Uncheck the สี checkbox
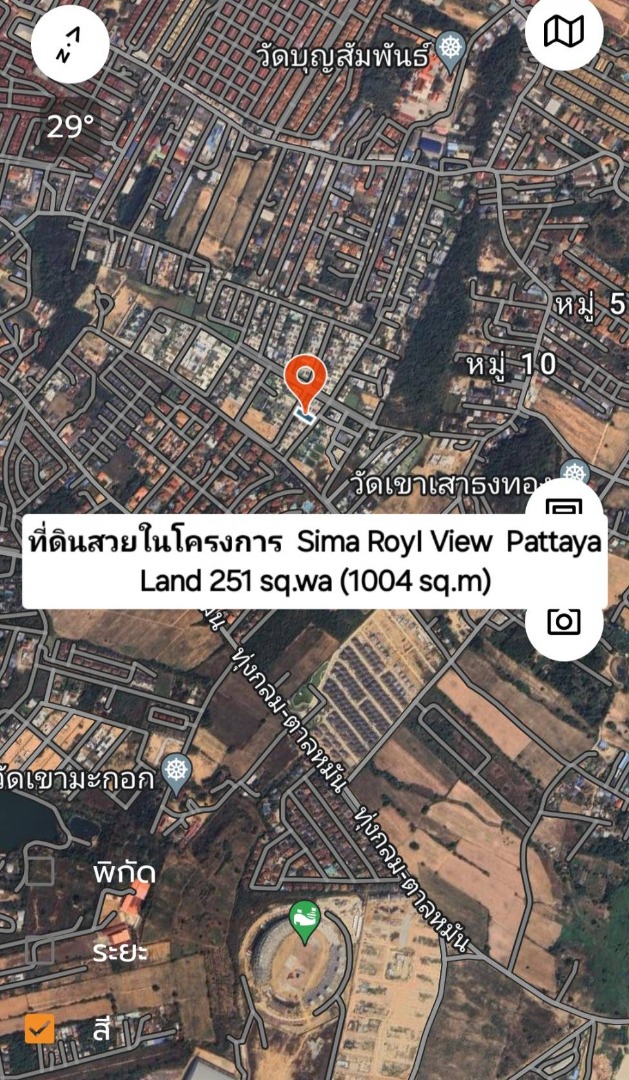The height and width of the screenshot is (1080, 629). 40,1028
